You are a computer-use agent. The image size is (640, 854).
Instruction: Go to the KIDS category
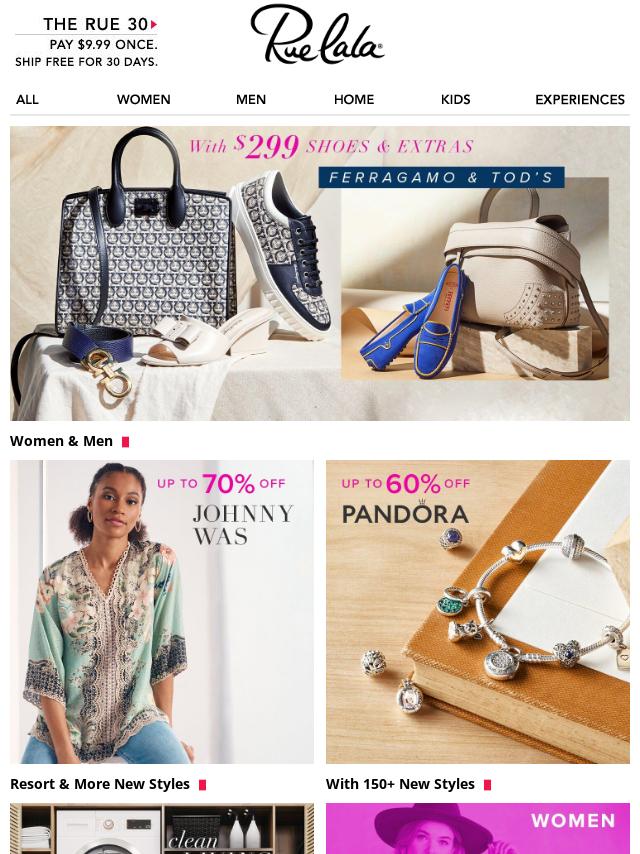(x=455, y=99)
